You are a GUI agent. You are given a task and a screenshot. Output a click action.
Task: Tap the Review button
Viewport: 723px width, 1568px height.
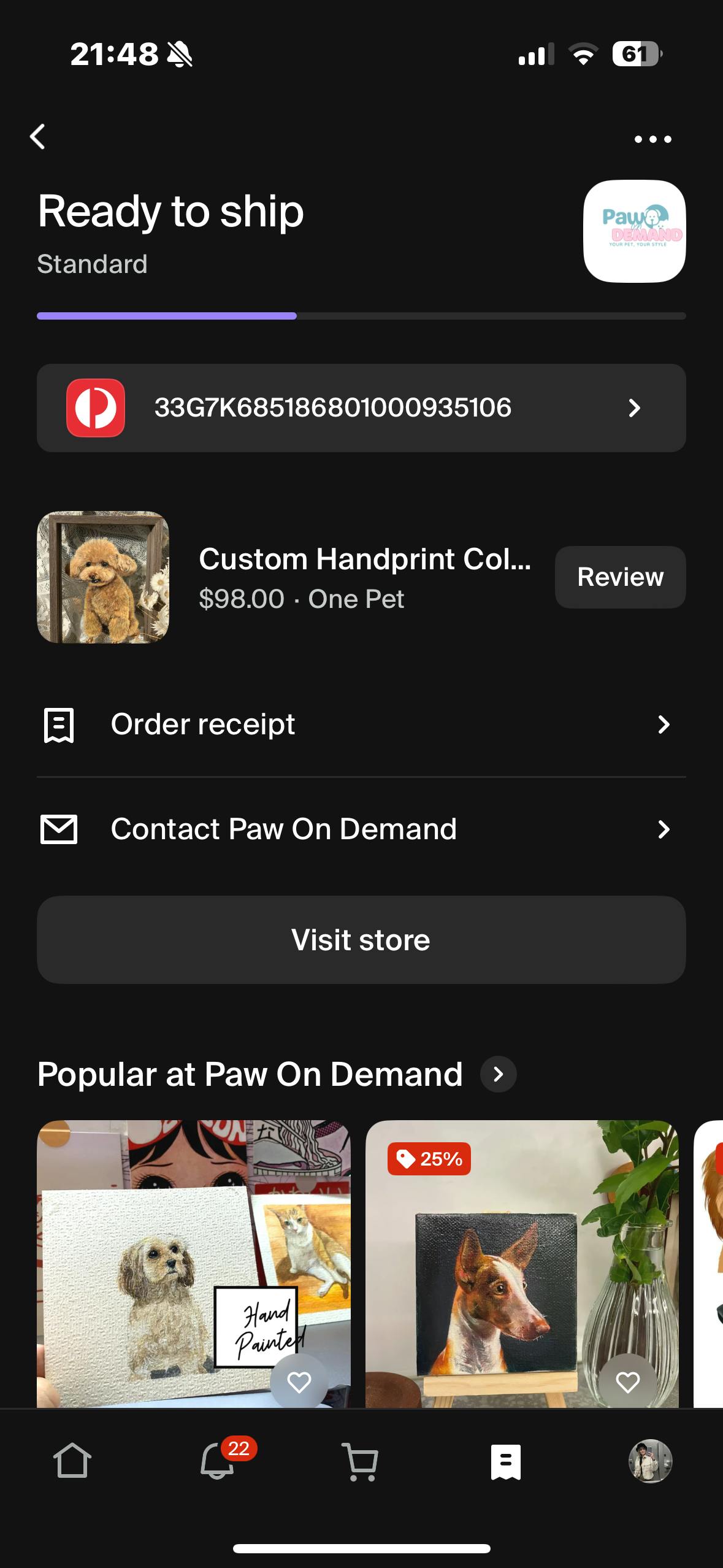pos(620,577)
